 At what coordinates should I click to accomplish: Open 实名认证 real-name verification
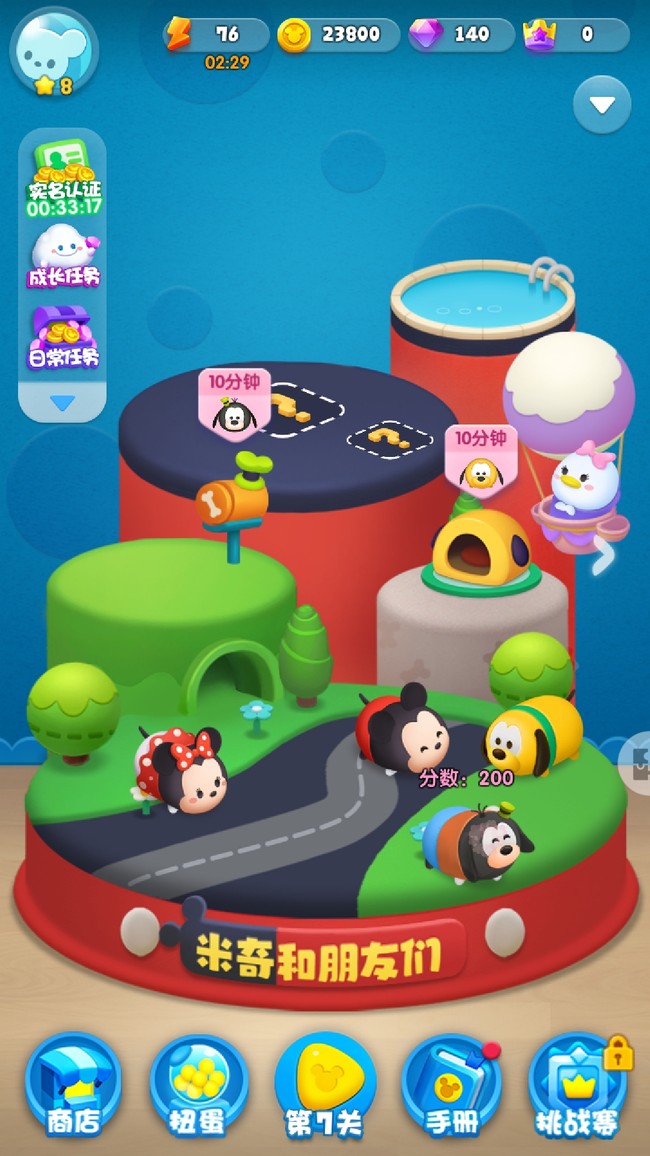point(64,179)
